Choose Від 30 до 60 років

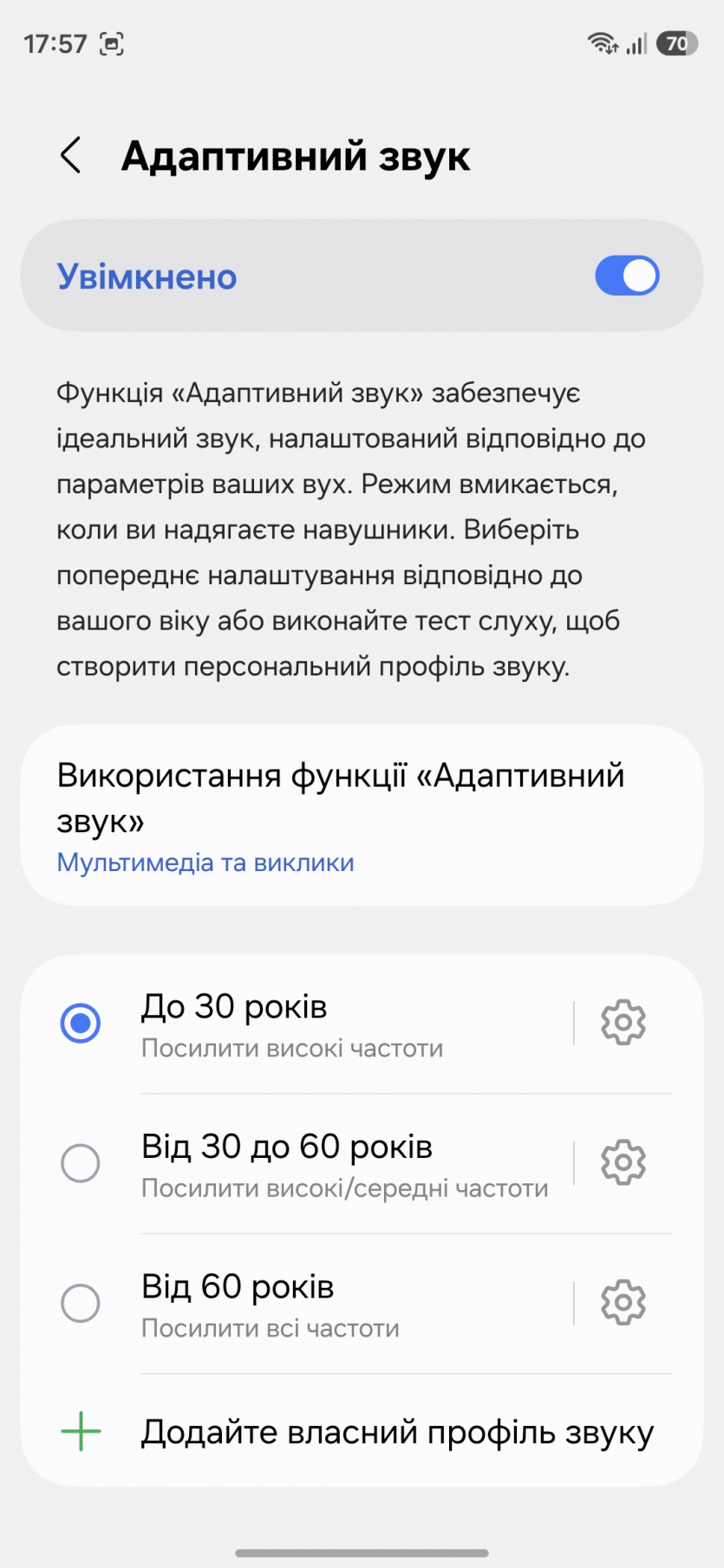[x=81, y=1163]
